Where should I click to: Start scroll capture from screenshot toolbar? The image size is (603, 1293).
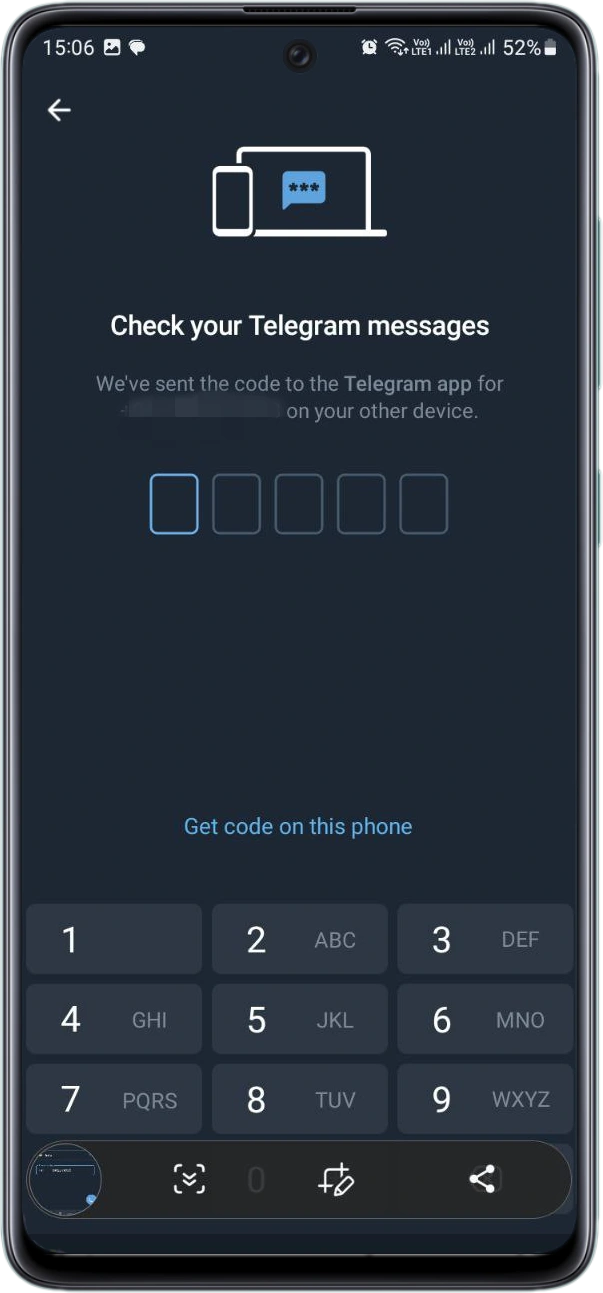pos(189,1180)
